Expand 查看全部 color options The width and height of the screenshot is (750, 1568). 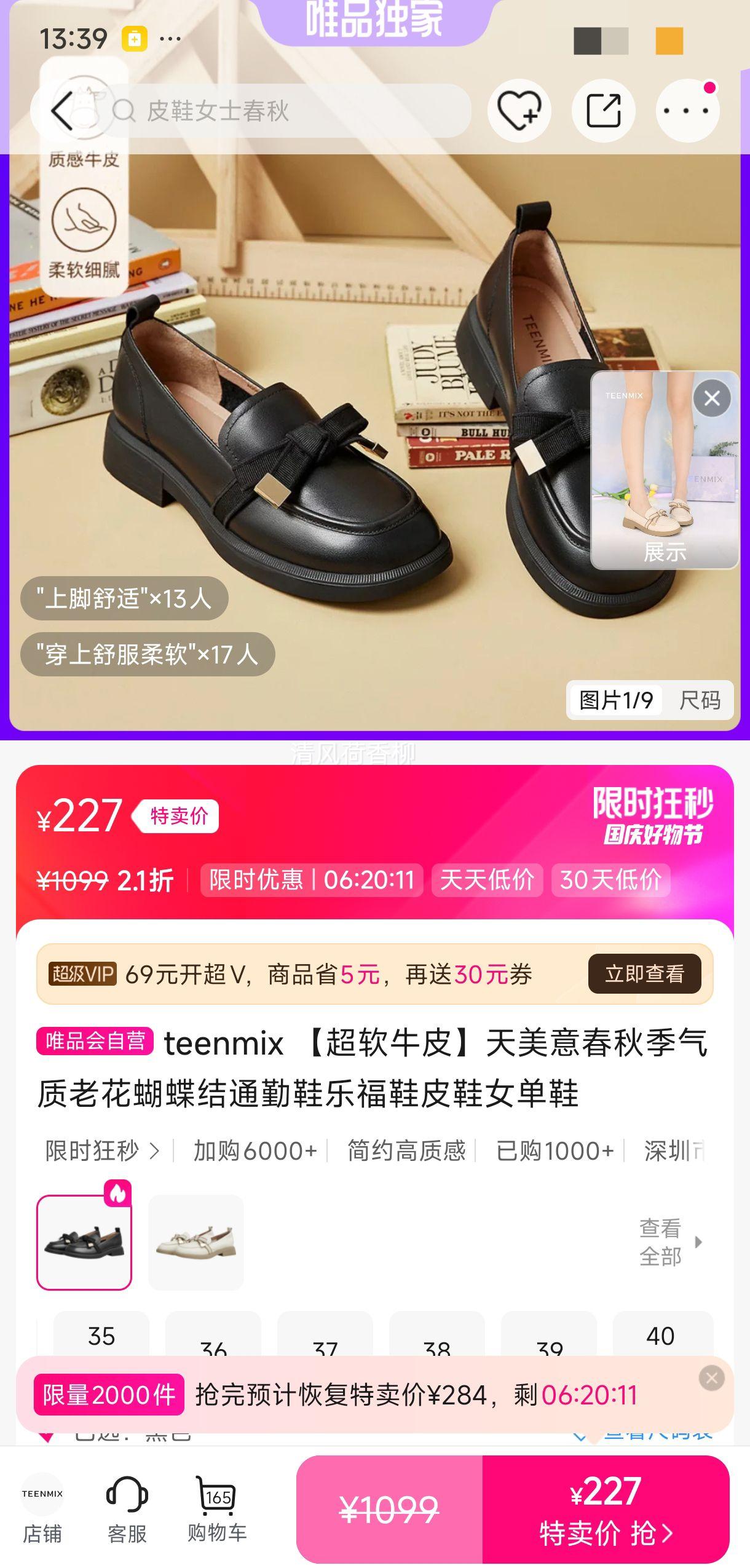tap(669, 1242)
